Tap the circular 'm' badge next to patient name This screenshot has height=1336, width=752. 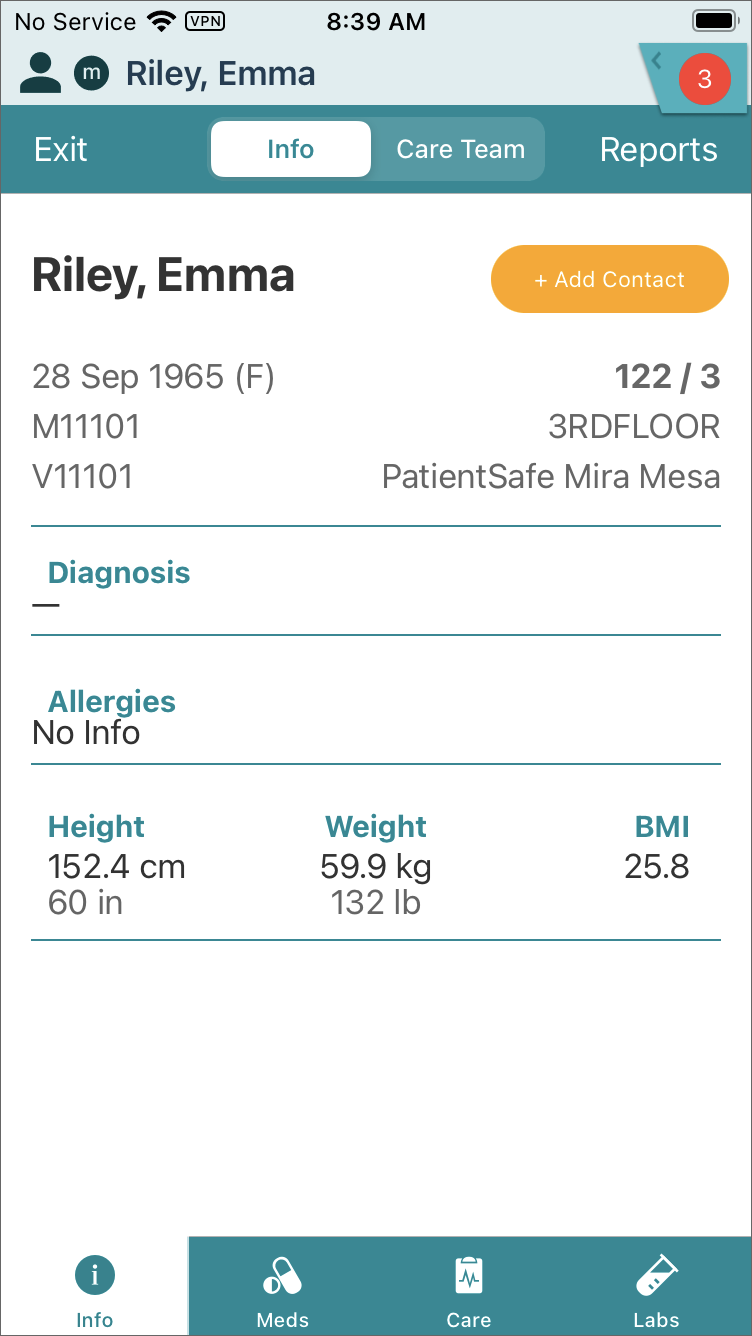pos(91,73)
